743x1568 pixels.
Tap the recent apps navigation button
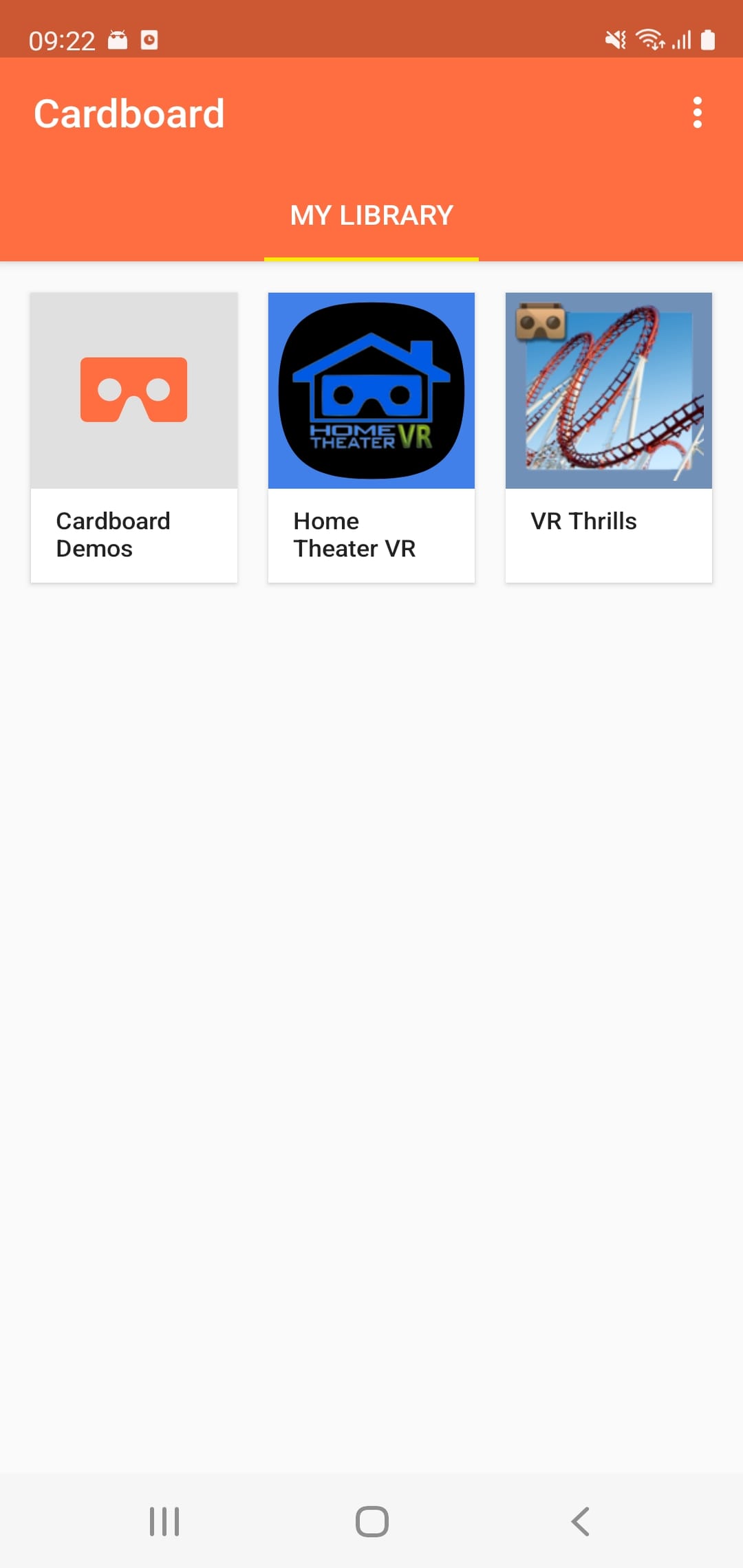point(164,1521)
